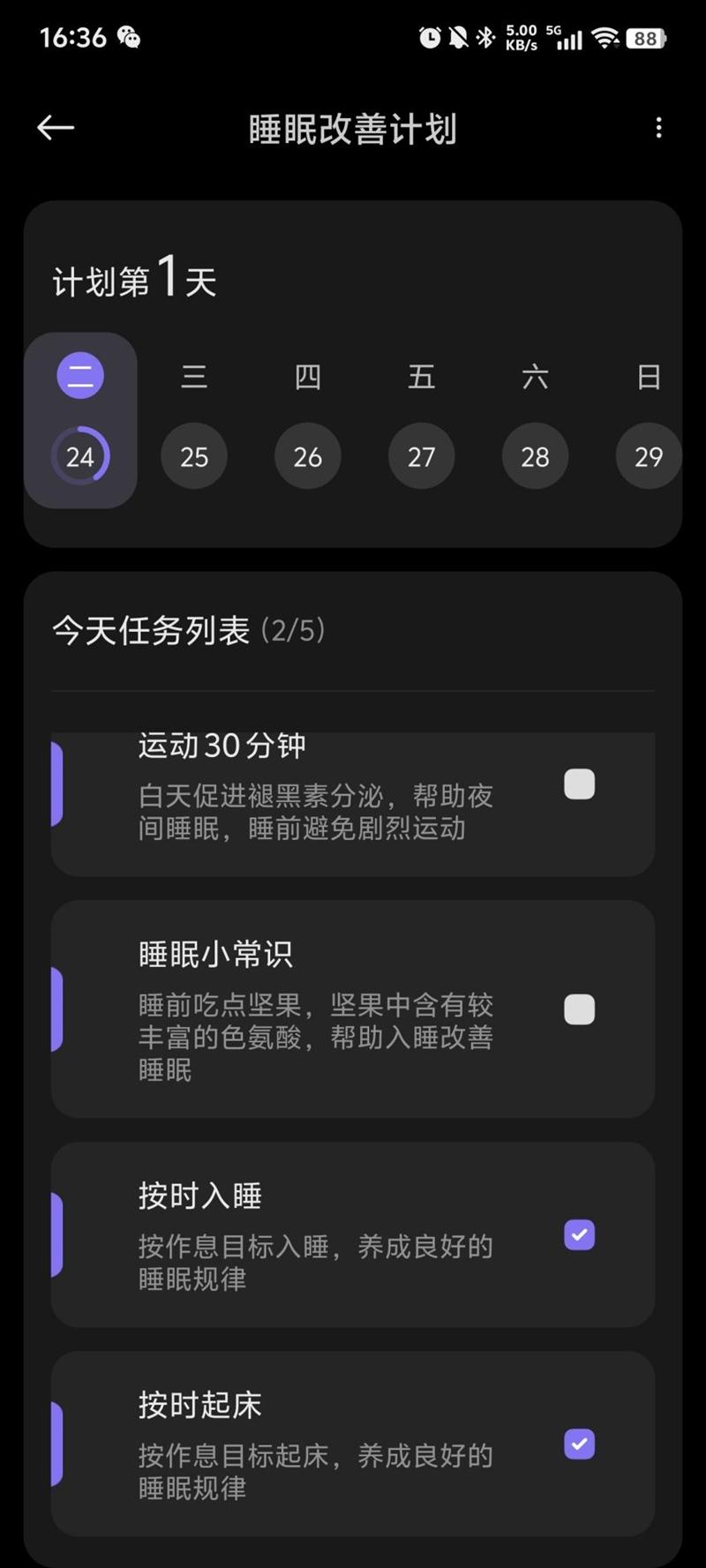Open the three-dot overflow menu
This screenshot has height=1568, width=706.
click(658, 128)
